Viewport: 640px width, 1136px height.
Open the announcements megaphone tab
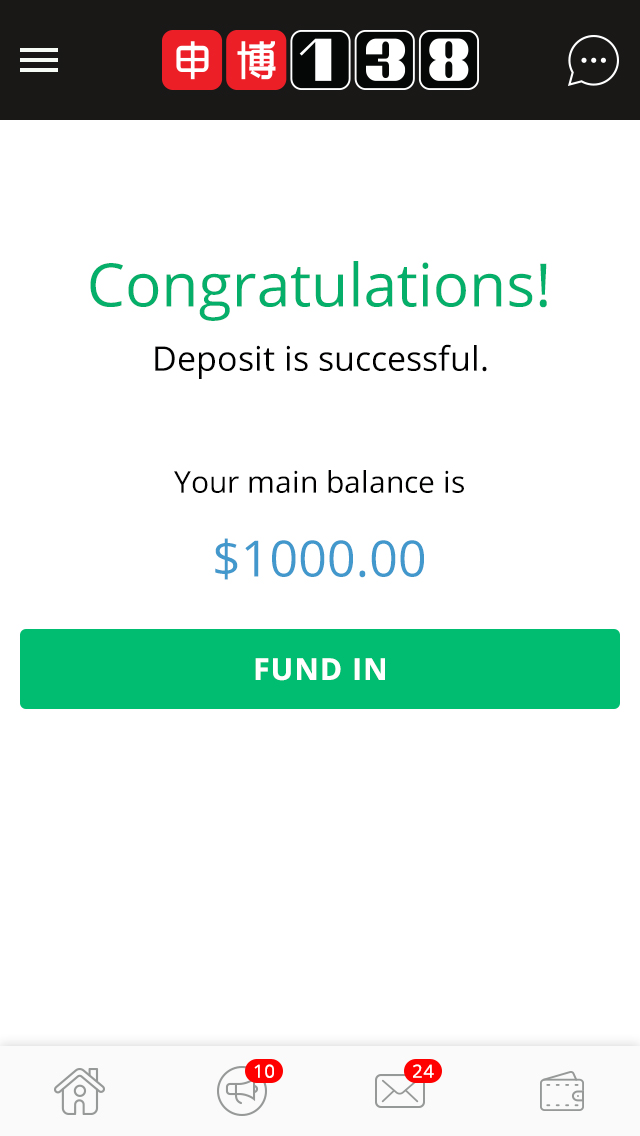[x=242, y=1091]
